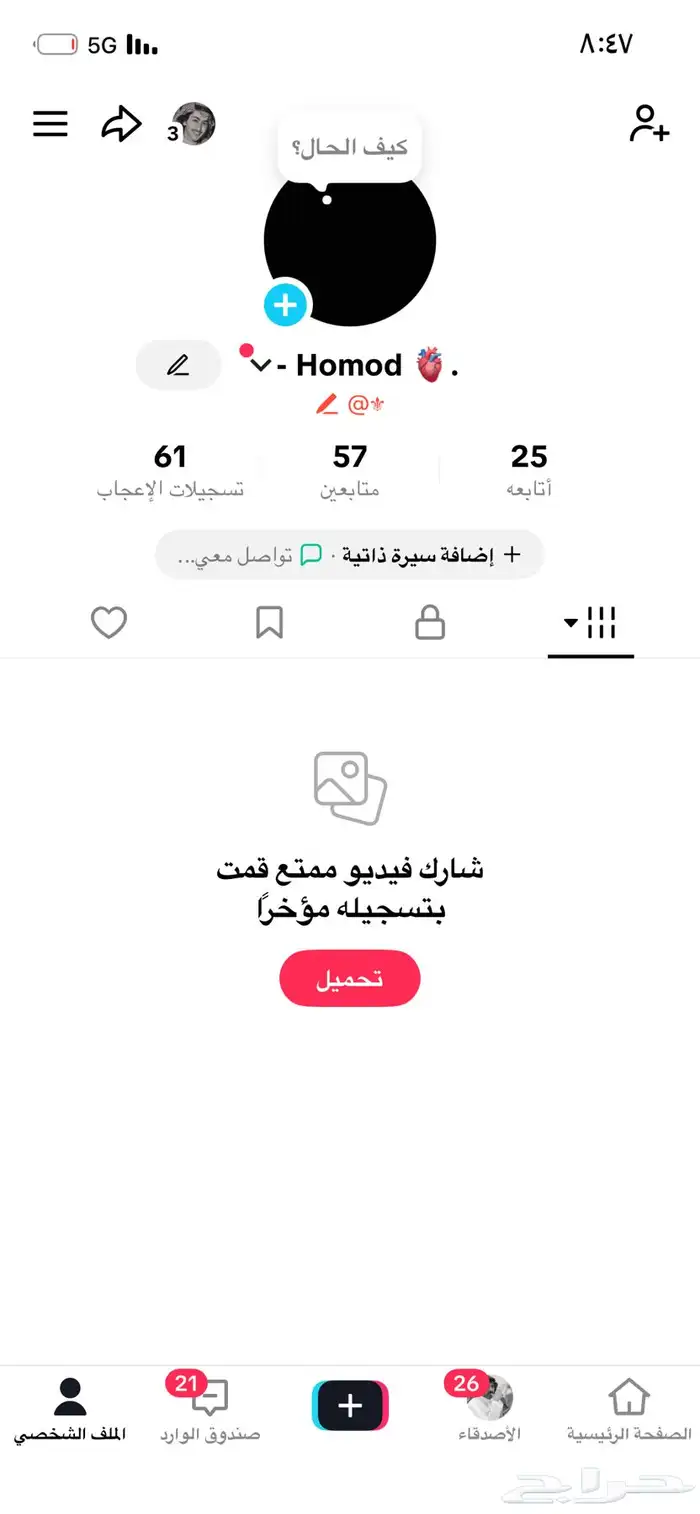Edit profile with the pencil button
Image resolution: width=700 pixels, height=1514 pixels.
pos(178,365)
